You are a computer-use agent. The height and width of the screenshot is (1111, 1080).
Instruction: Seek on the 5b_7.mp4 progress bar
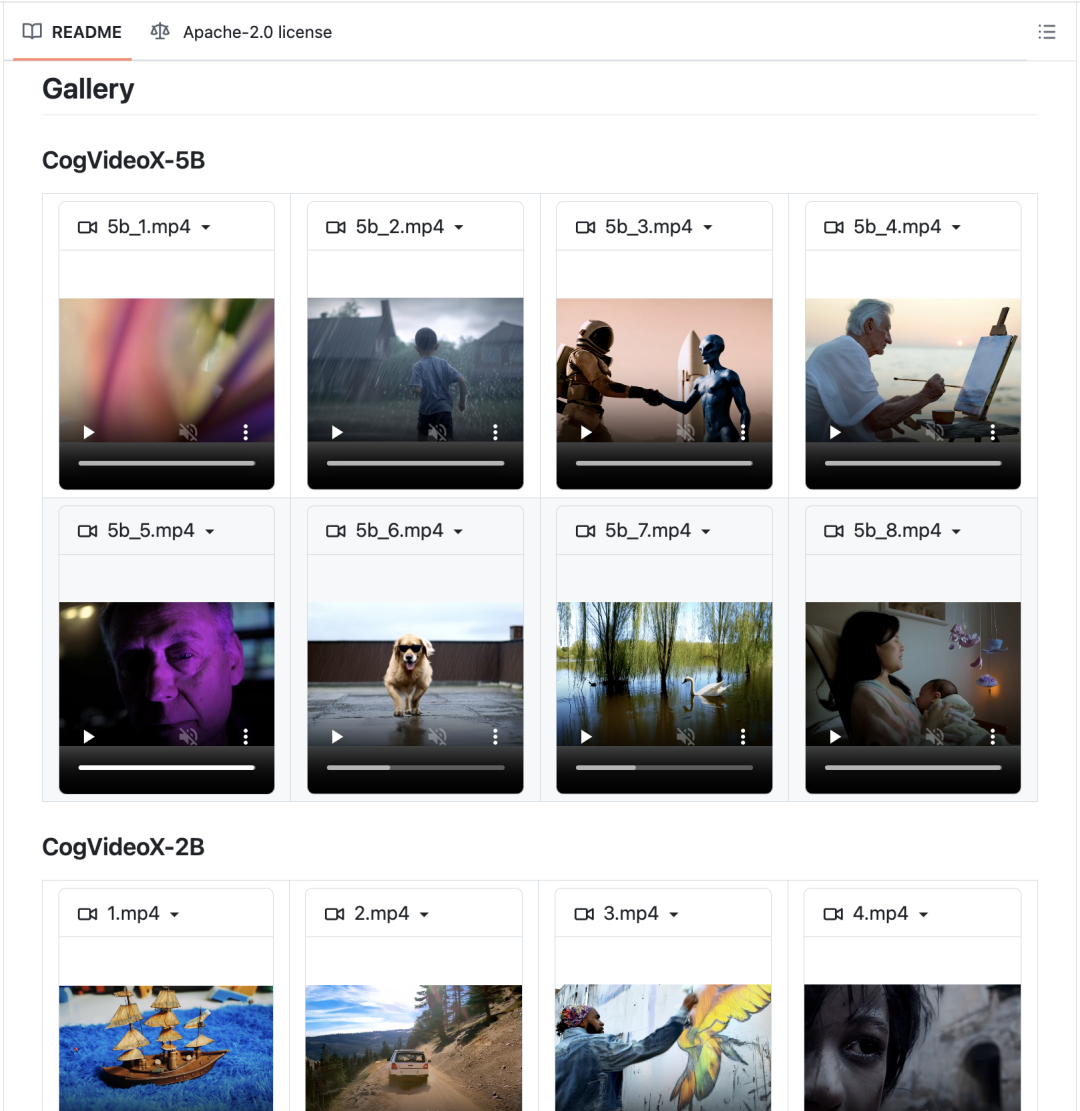664,767
